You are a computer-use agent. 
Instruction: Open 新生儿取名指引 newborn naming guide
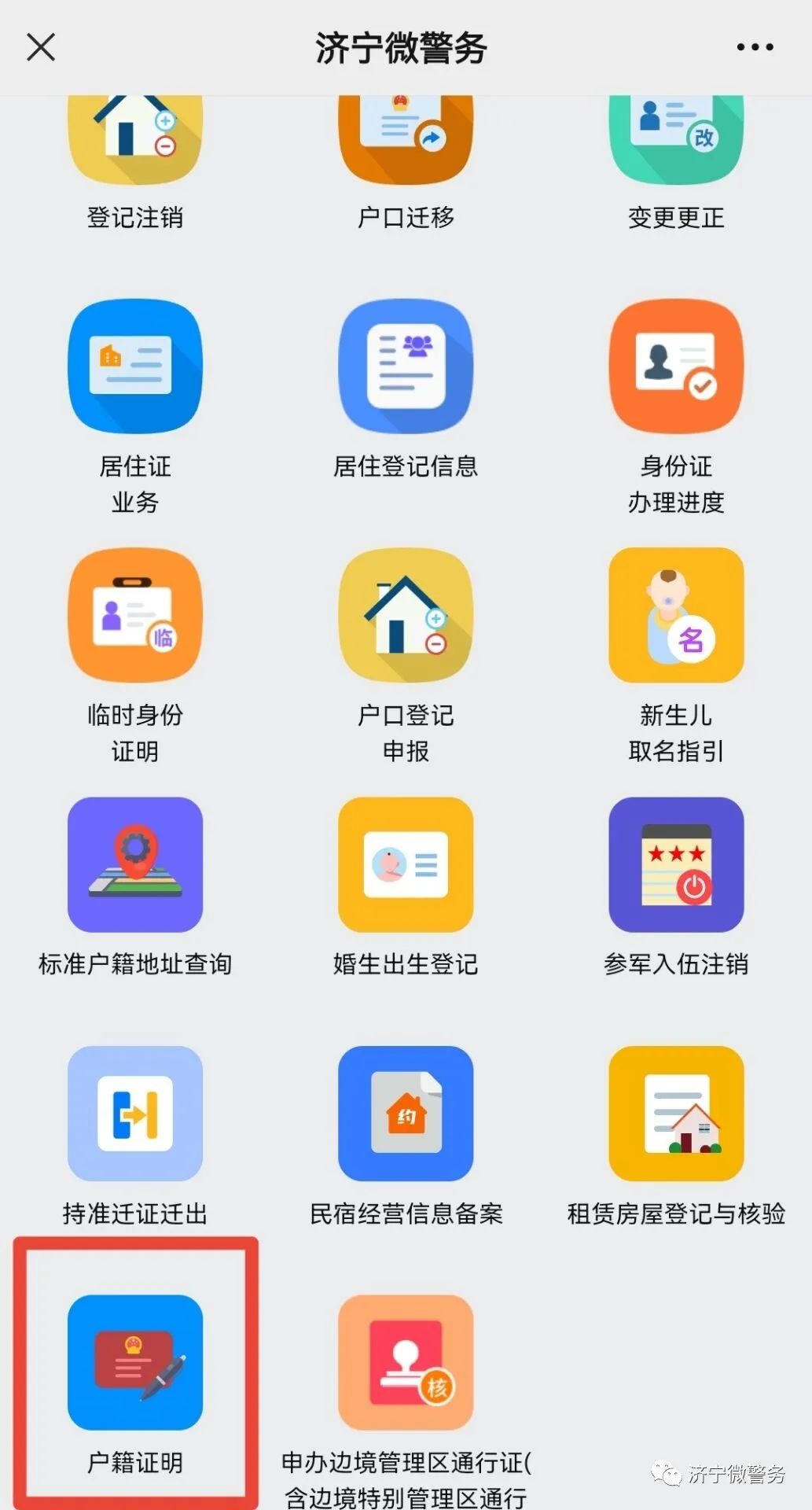tap(674, 614)
